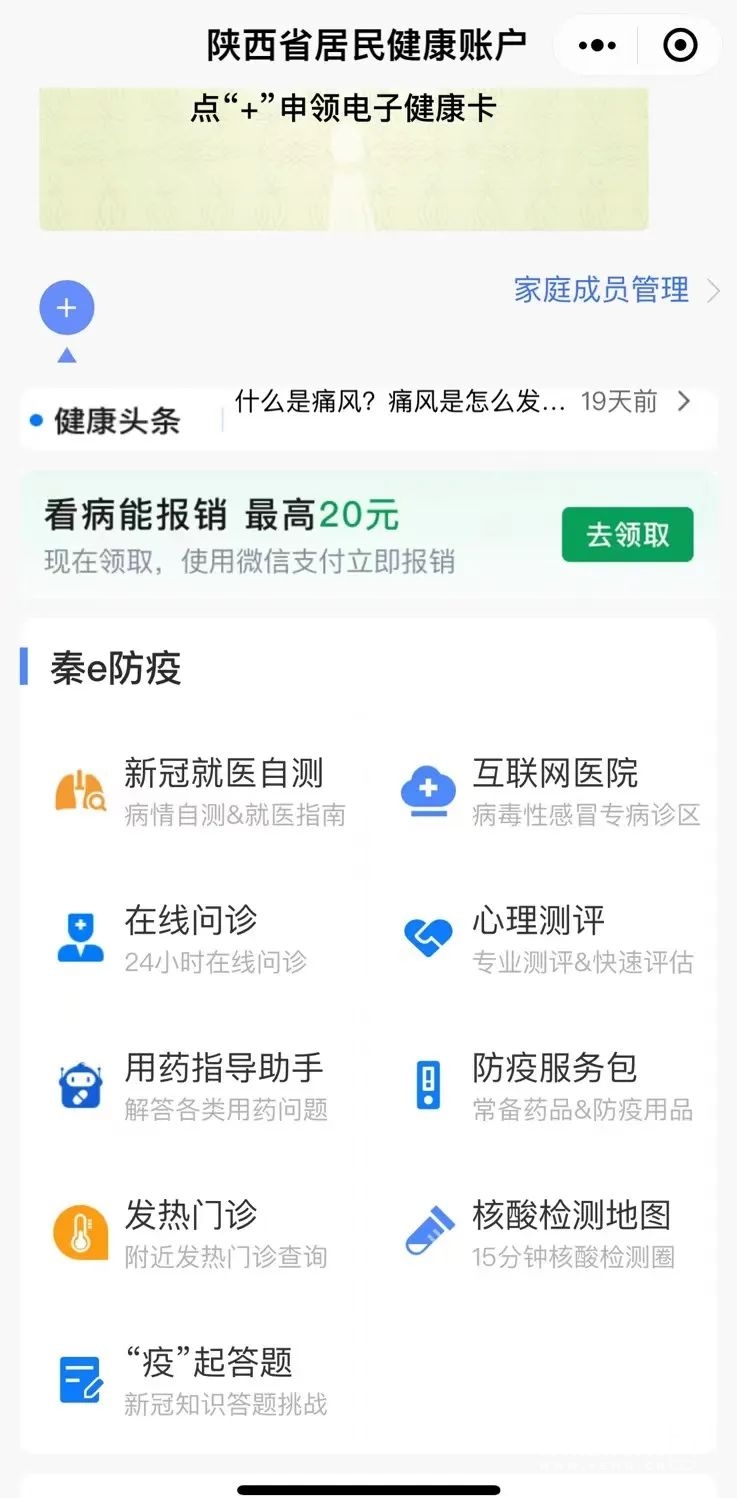Tap the plus button to add health card
This screenshot has height=1498, width=737.
[x=66, y=308]
